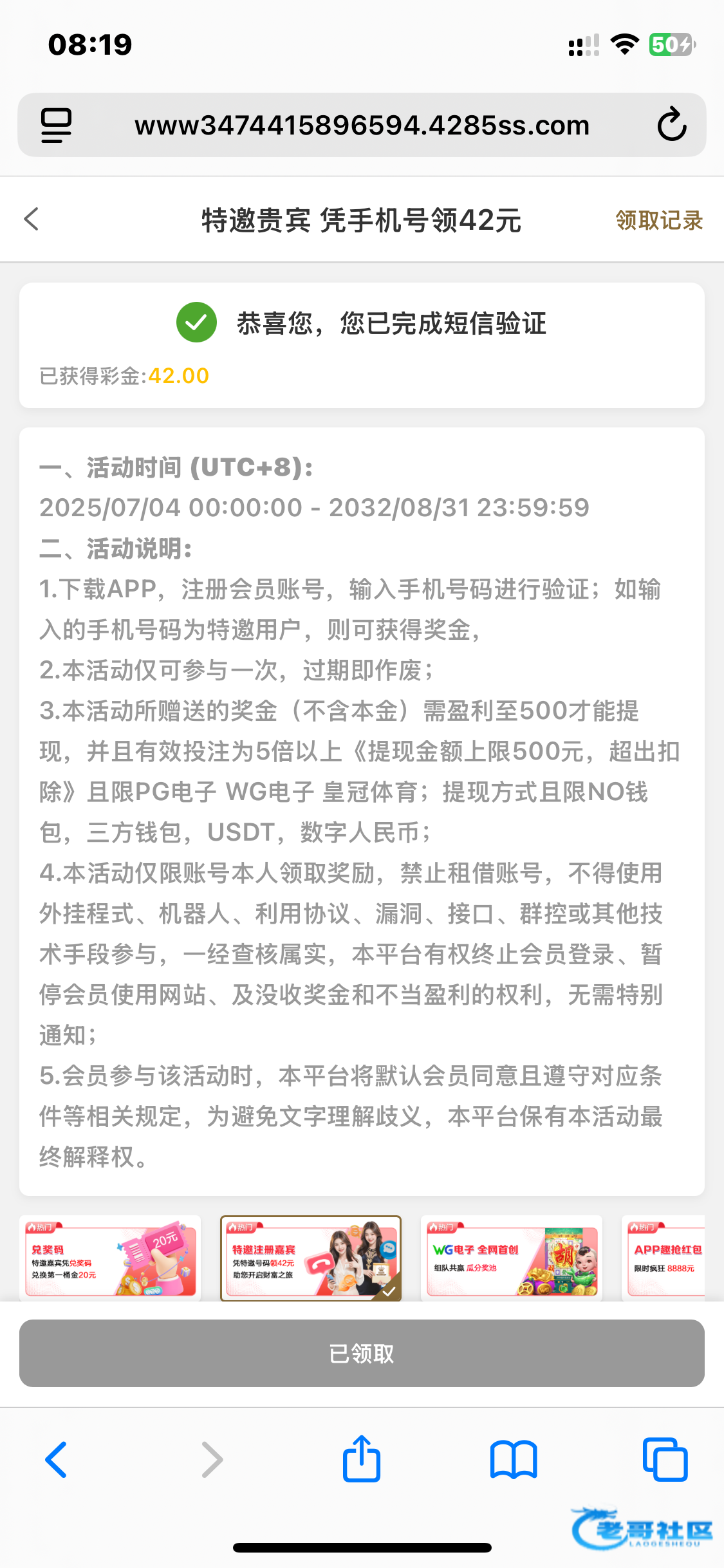The width and height of the screenshot is (724, 1568).
Task: Open the WG电子 全网首创 promo card
Action: click(512, 1258)
